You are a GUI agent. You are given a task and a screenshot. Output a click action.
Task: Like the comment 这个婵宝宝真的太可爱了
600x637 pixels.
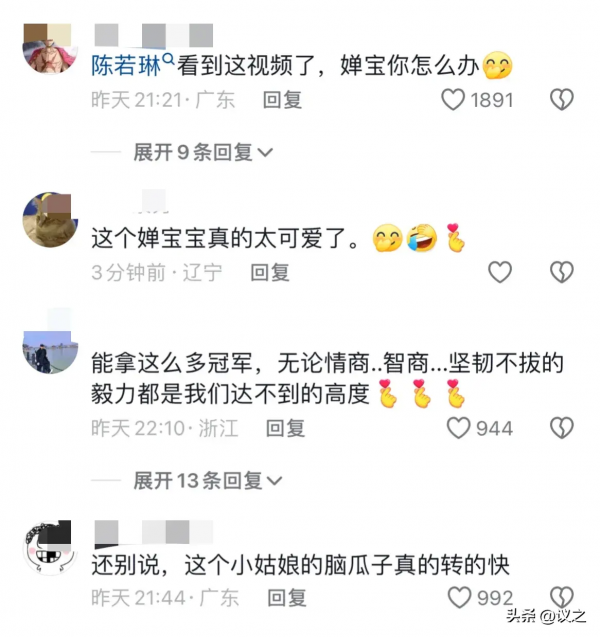pos(500,272)
